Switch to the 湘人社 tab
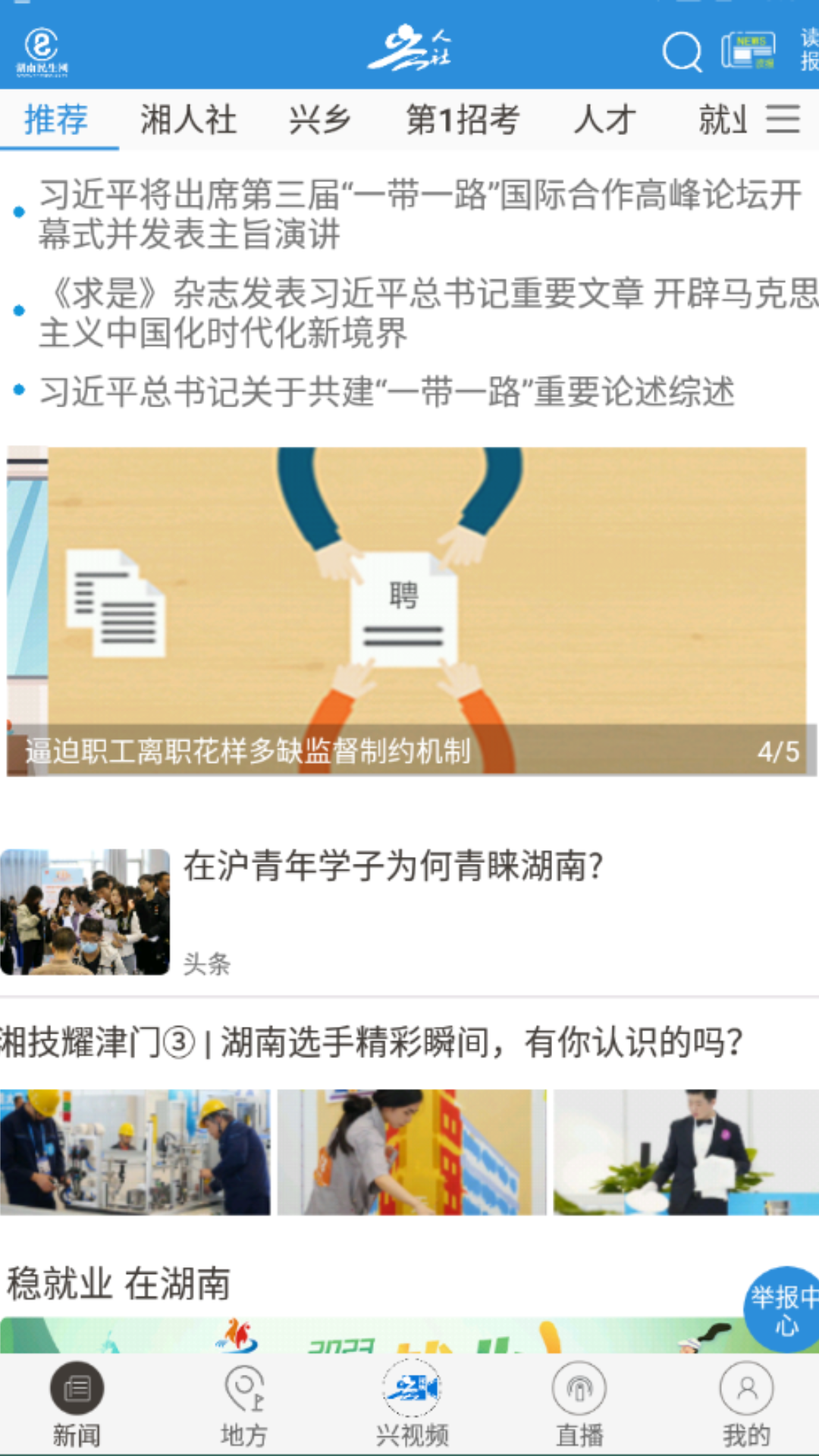 188,120
